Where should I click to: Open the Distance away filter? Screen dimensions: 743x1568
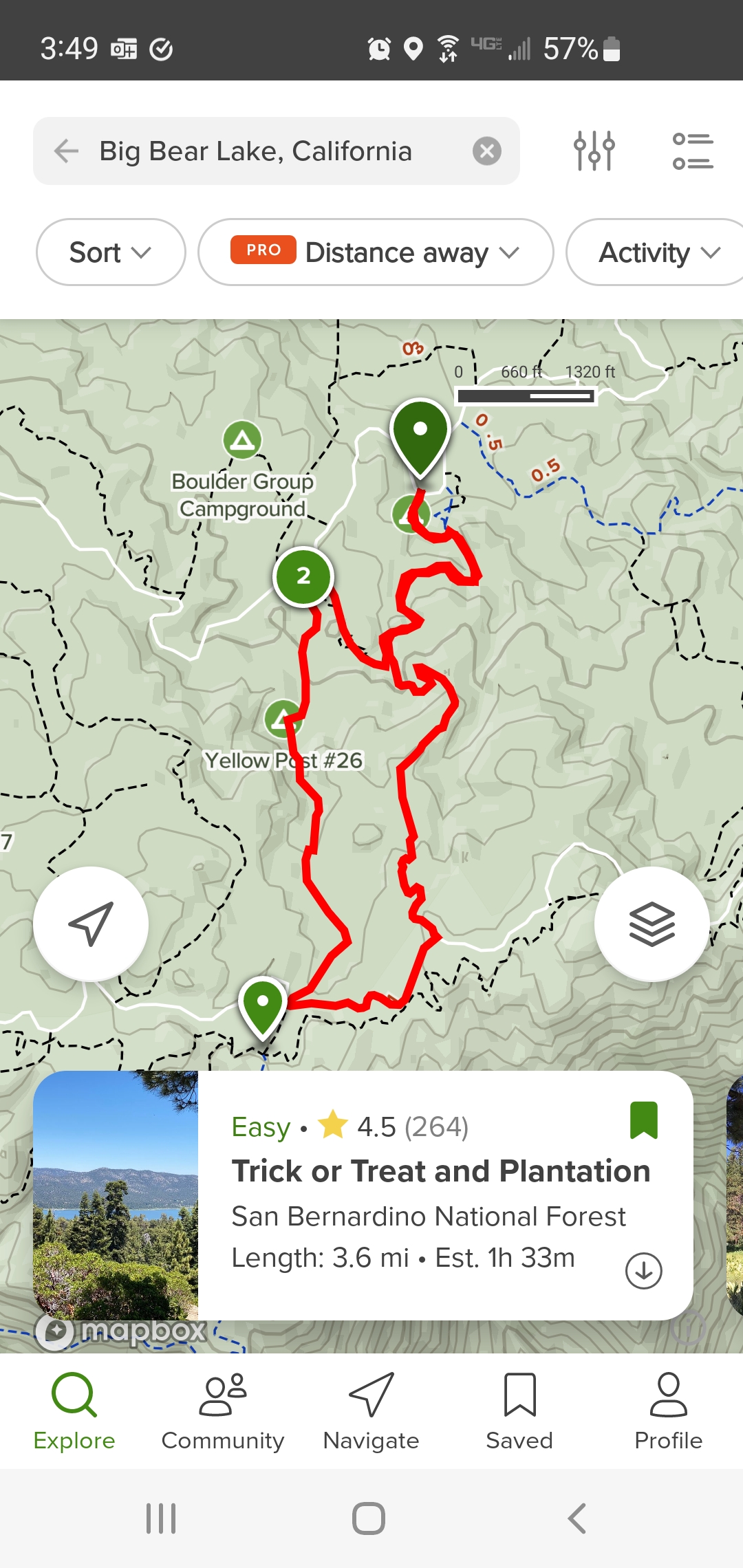coord(376,252)
